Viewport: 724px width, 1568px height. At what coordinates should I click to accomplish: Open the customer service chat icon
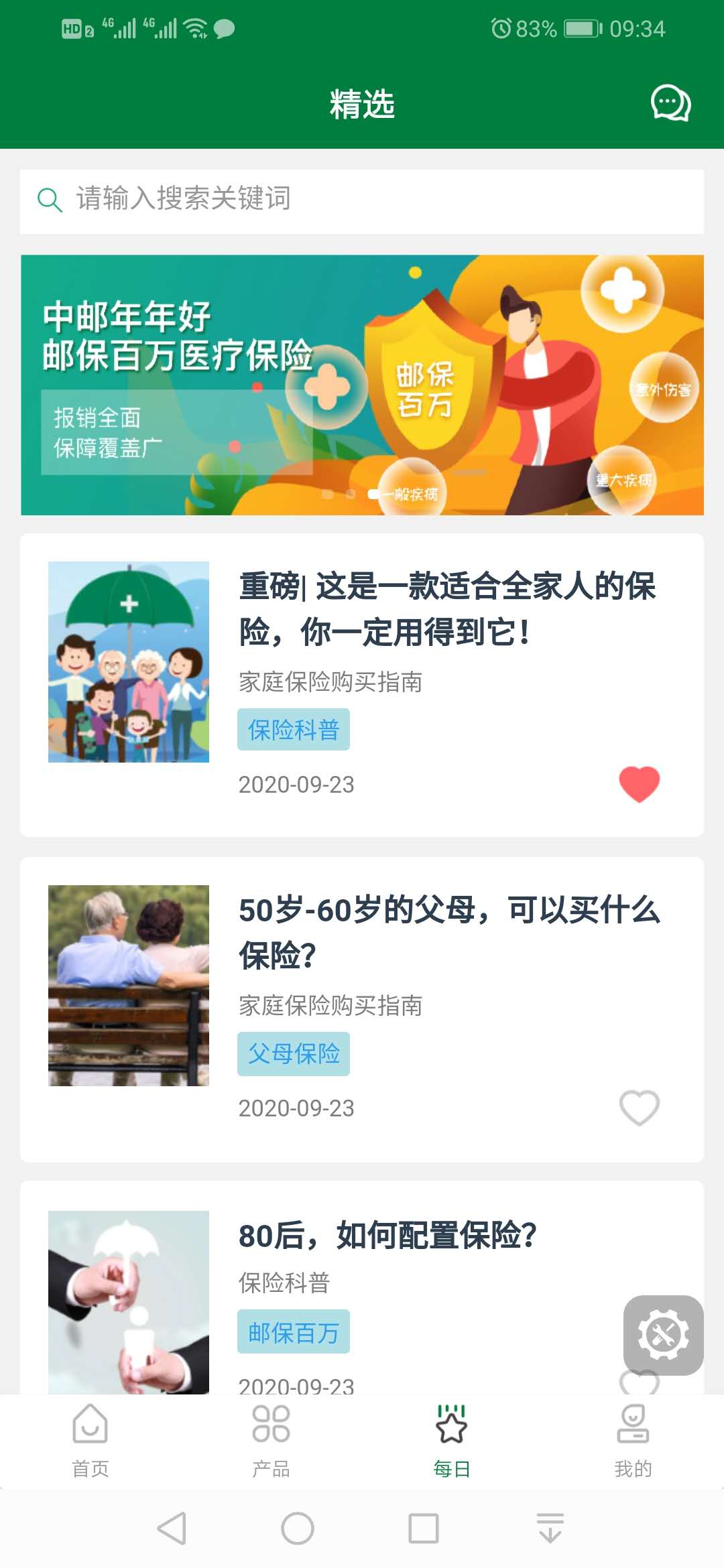pos(670,103)
